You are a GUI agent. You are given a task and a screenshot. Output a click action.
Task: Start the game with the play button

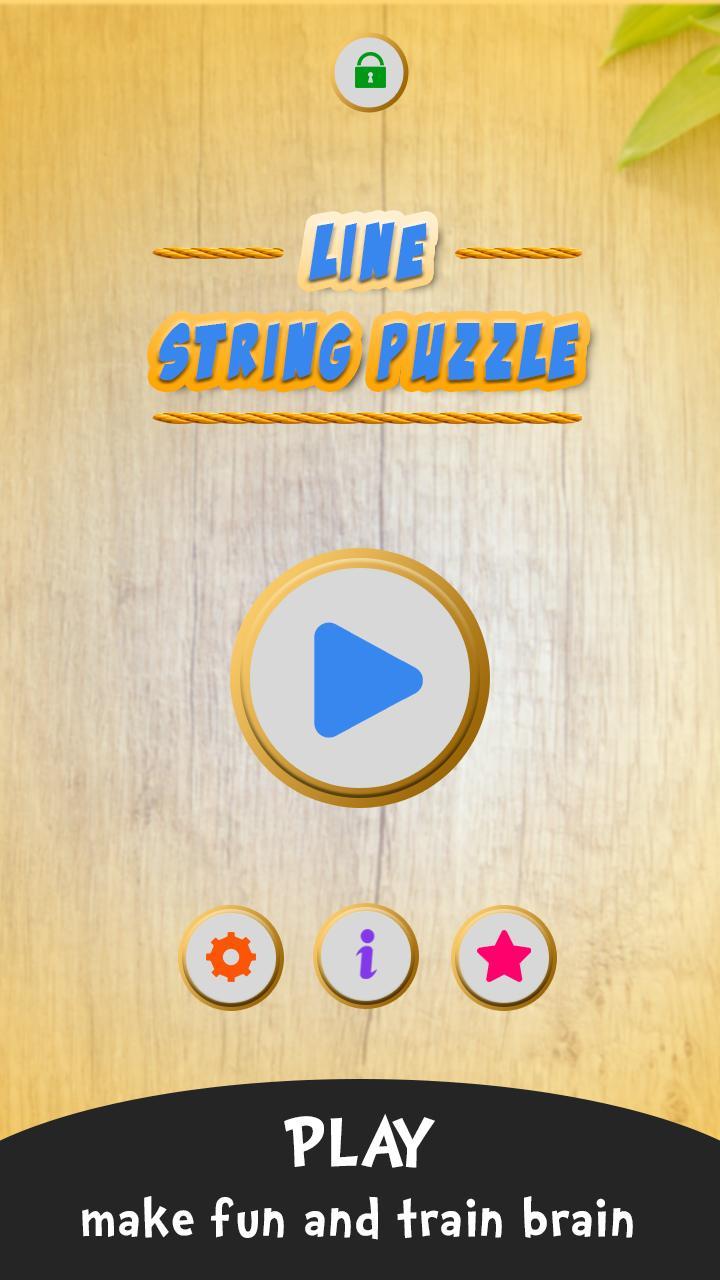pos(360,679)
